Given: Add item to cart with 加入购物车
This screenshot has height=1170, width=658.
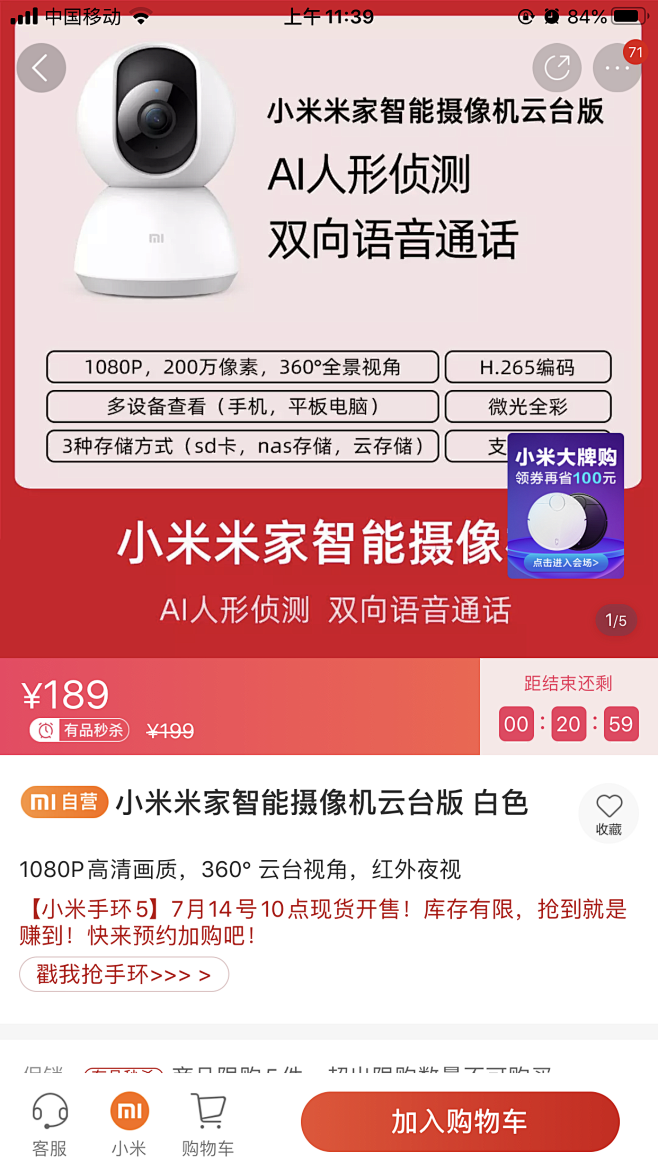Looking at the screenshot, I should point(460,1121).
